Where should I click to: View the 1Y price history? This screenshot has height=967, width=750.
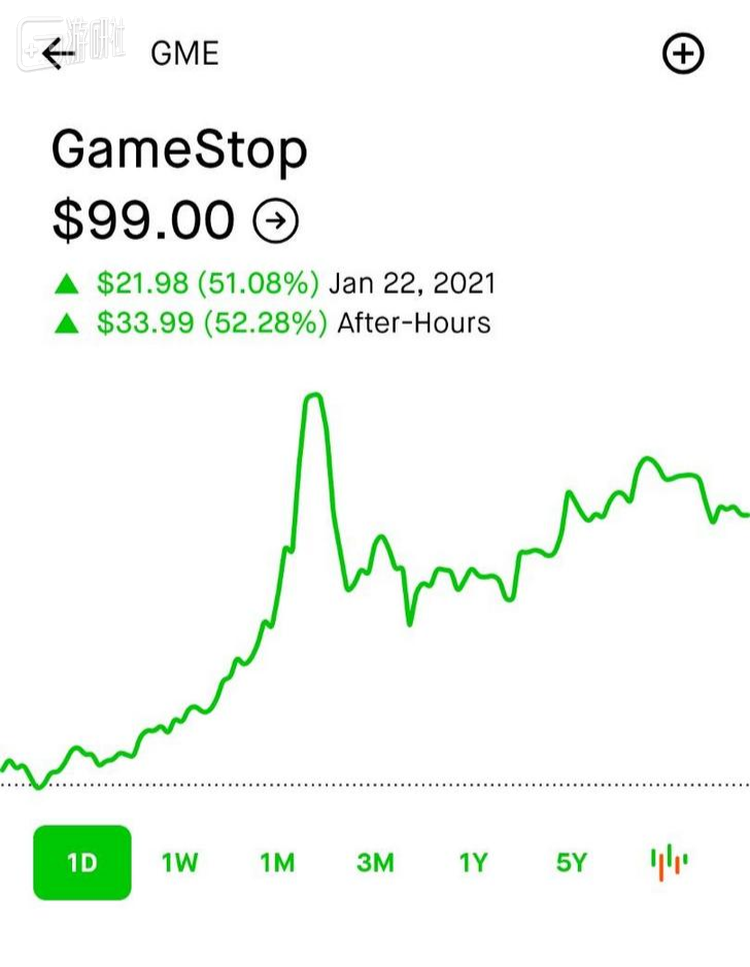click(x=473, y=862)
